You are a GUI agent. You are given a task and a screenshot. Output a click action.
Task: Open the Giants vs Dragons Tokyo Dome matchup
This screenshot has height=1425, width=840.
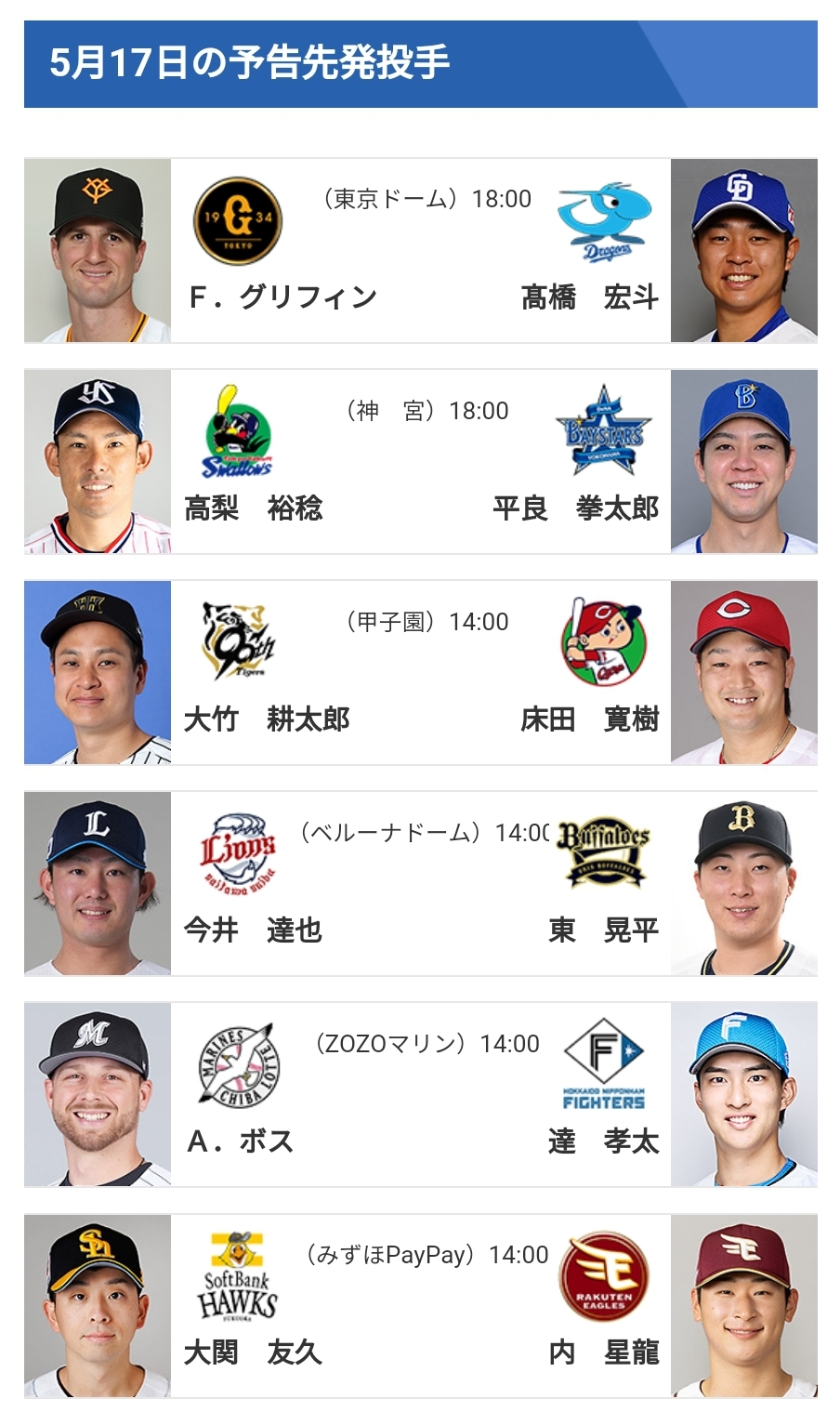click(420, 251)
